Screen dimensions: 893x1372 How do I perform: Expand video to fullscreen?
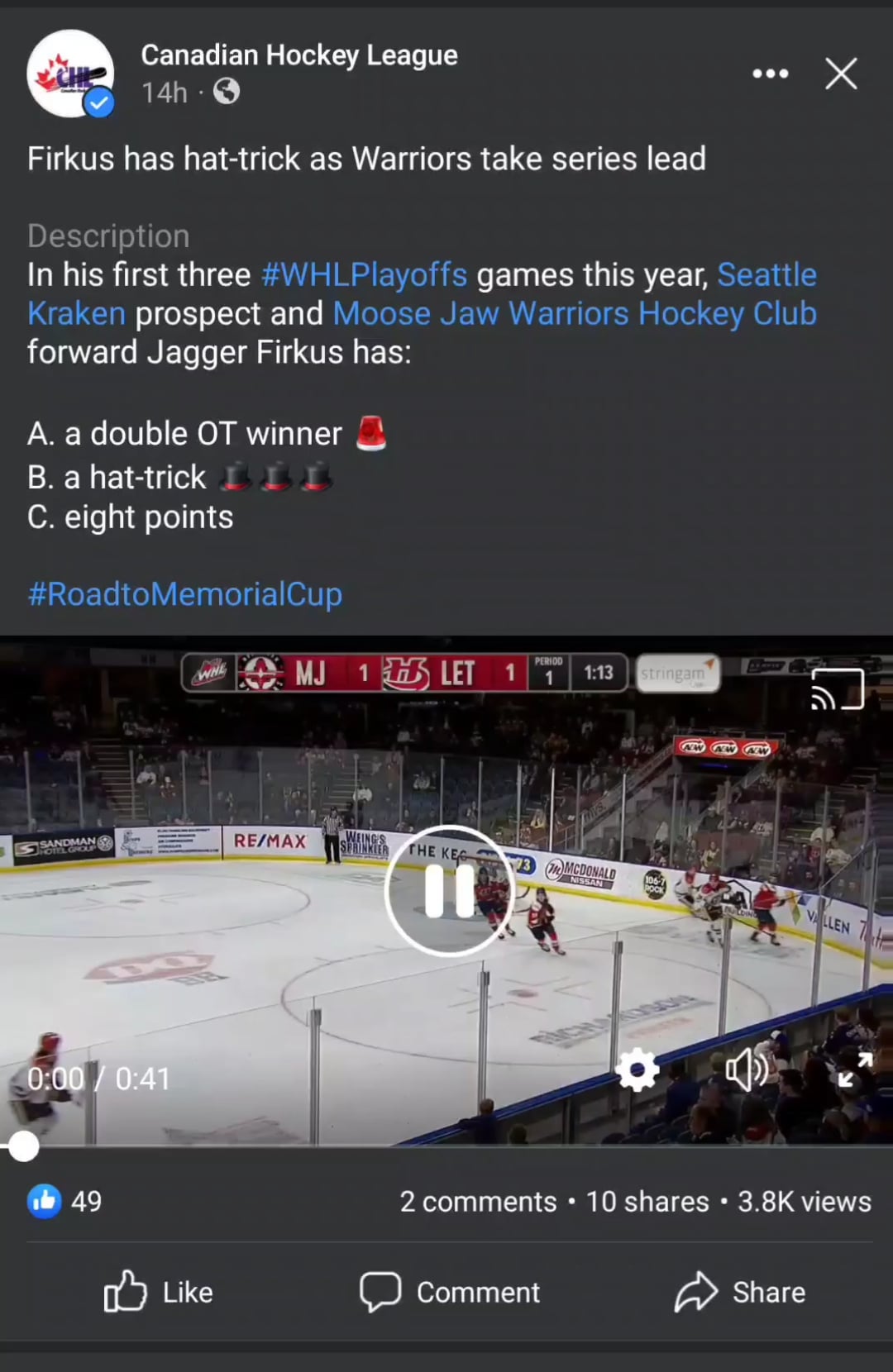855,1069
